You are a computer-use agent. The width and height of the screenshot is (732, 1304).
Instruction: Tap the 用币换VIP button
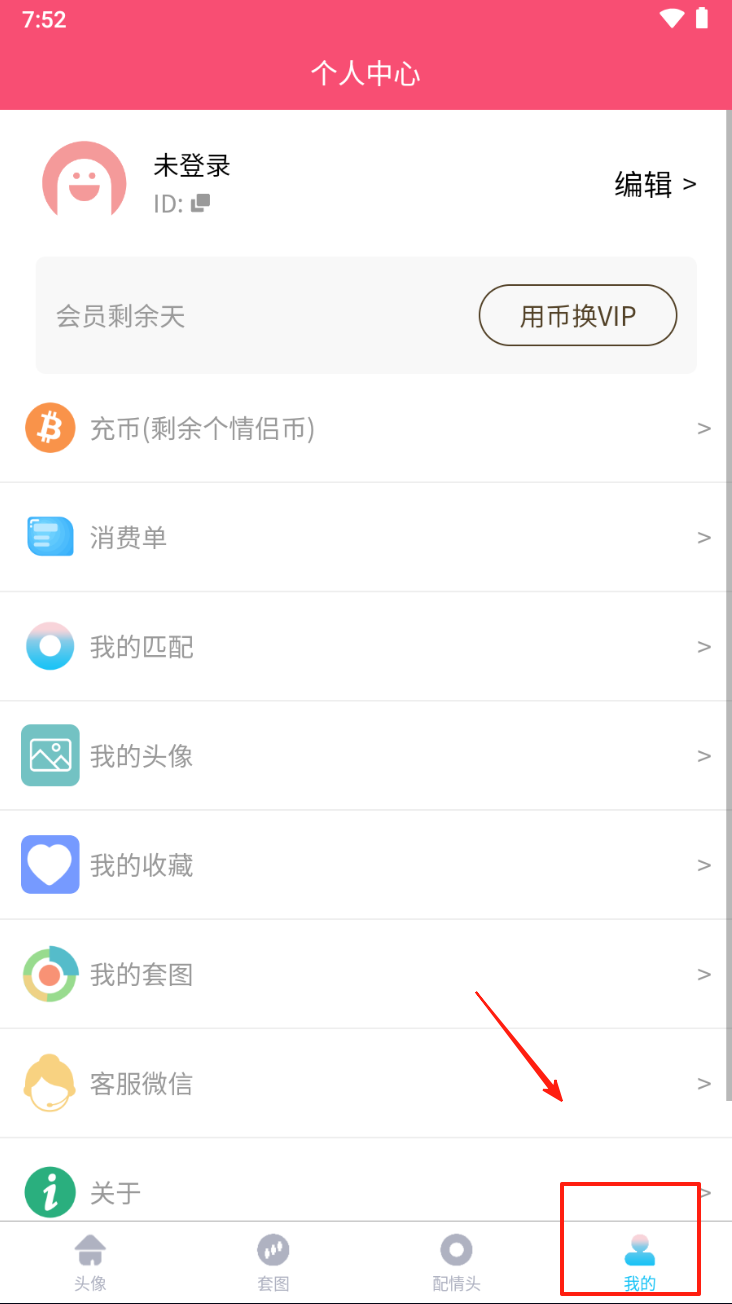[x=577, y=316]
